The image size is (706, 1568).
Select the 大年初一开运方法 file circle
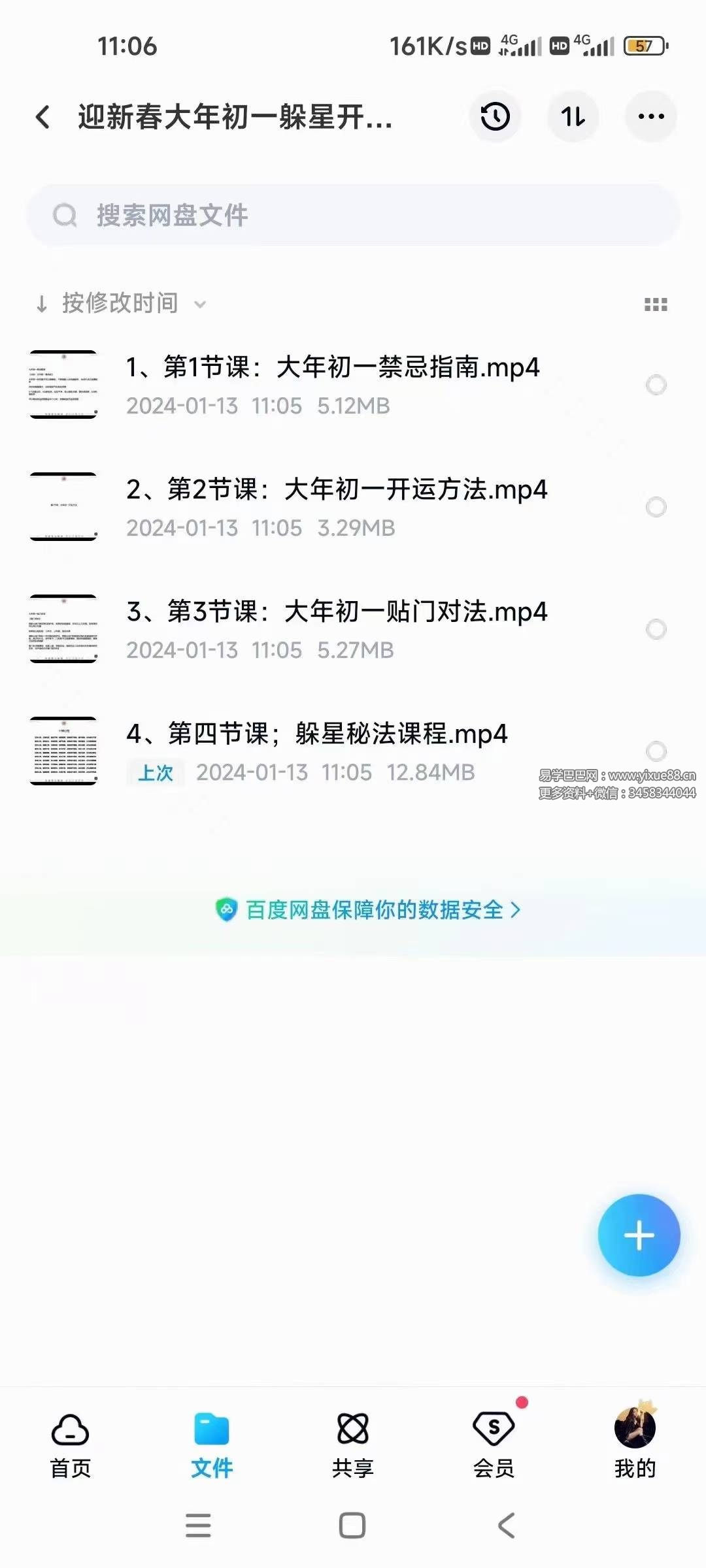(656, 507)
